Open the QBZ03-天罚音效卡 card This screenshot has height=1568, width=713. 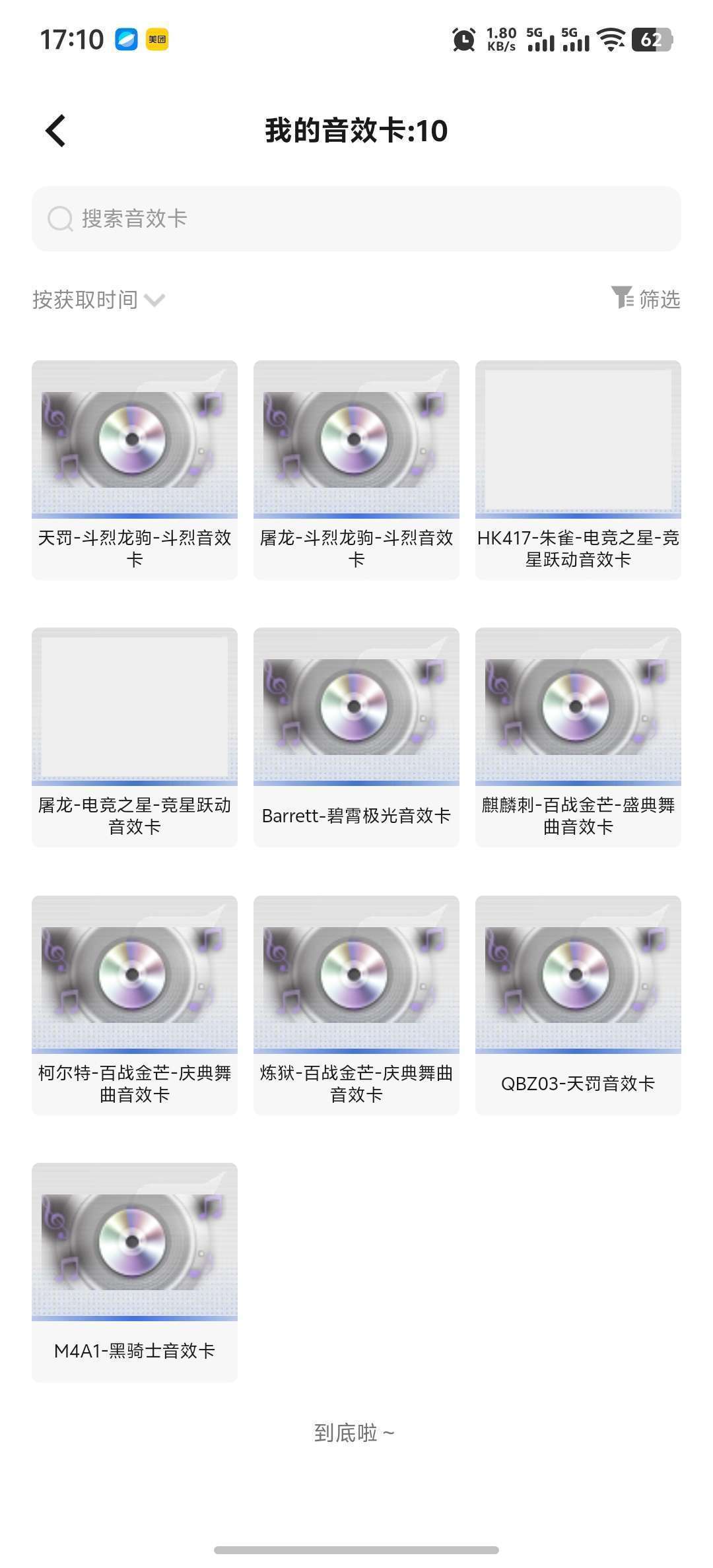(x=578, y=1004)
